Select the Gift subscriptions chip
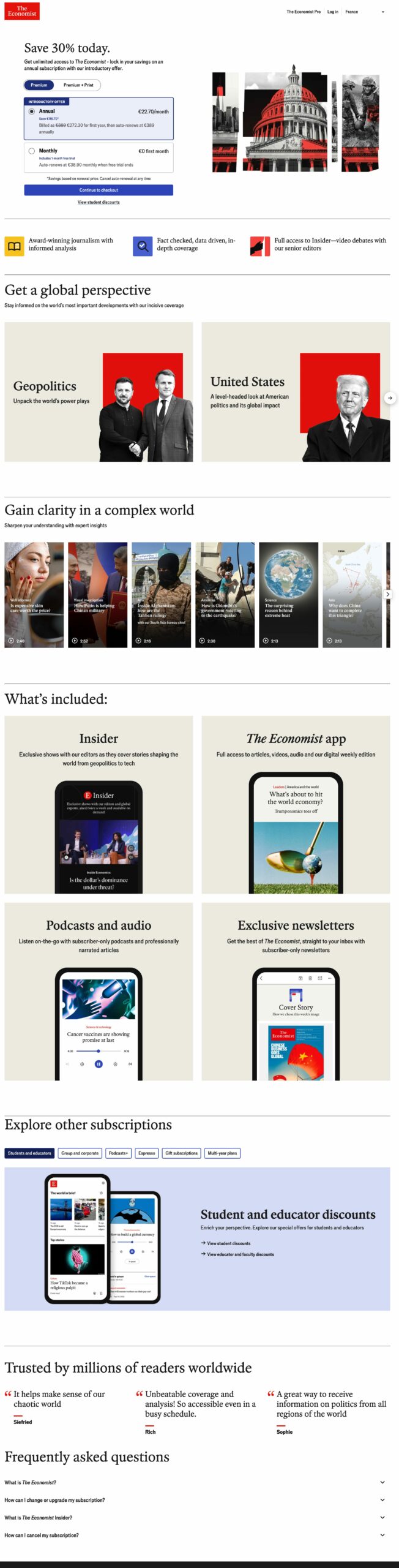Screen dimensions: 399x1568 click(x=182, y=1153)
